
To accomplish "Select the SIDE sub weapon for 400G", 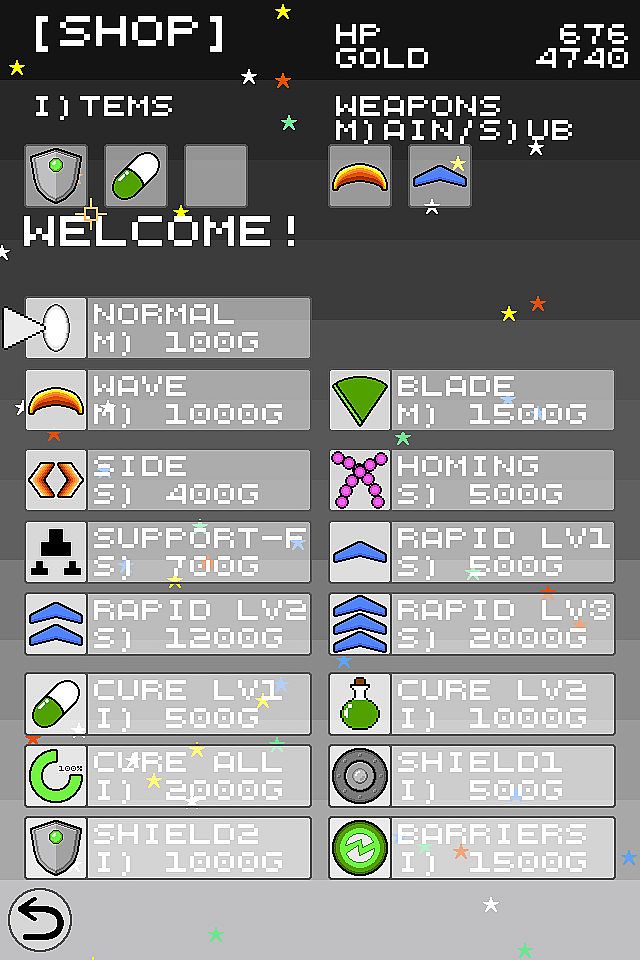I will (168, 480).
